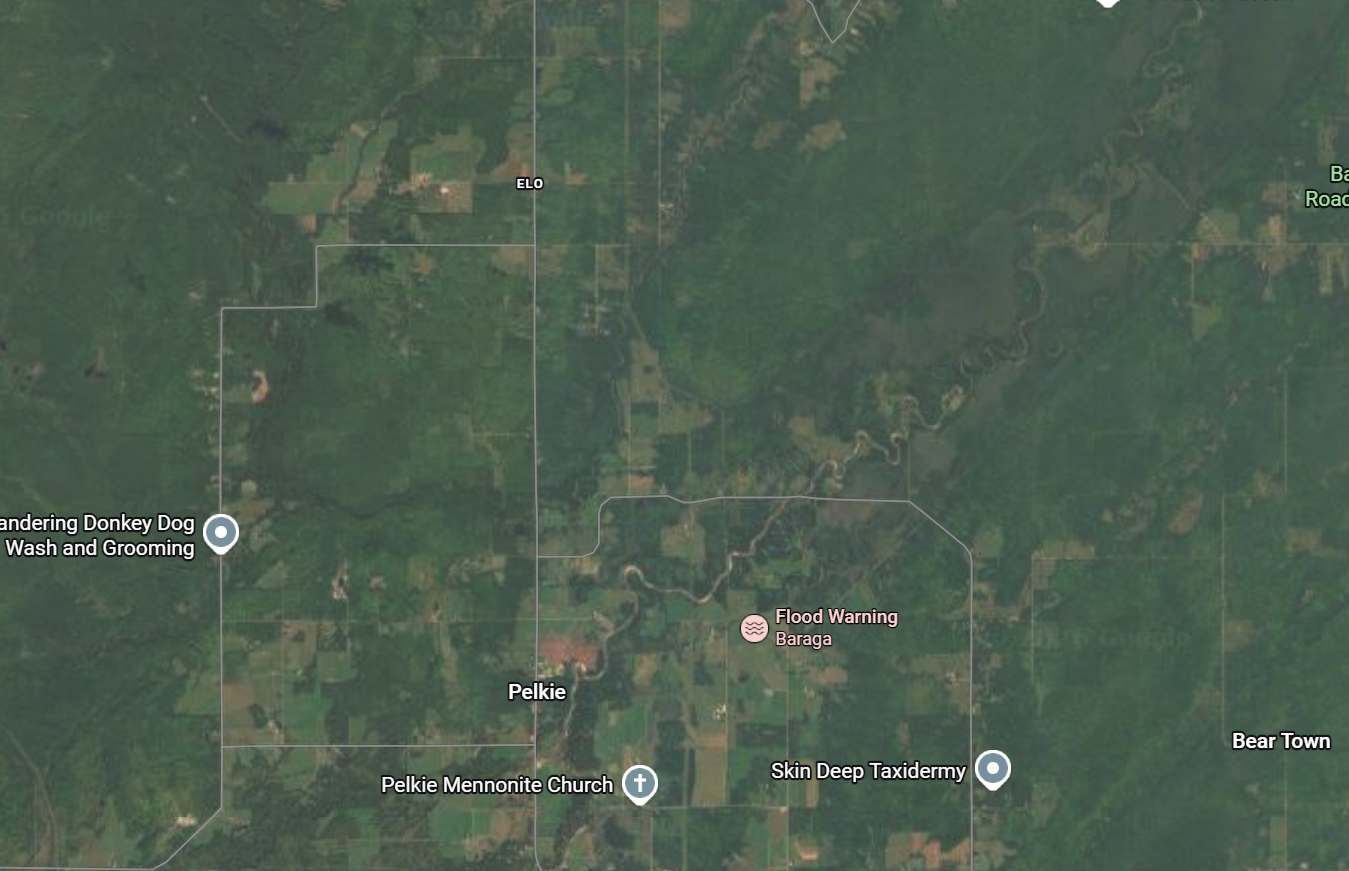View the Baraga Flood Warning alert
The width and height of the screenshot is (1349, 871).
tap(755, 628)
